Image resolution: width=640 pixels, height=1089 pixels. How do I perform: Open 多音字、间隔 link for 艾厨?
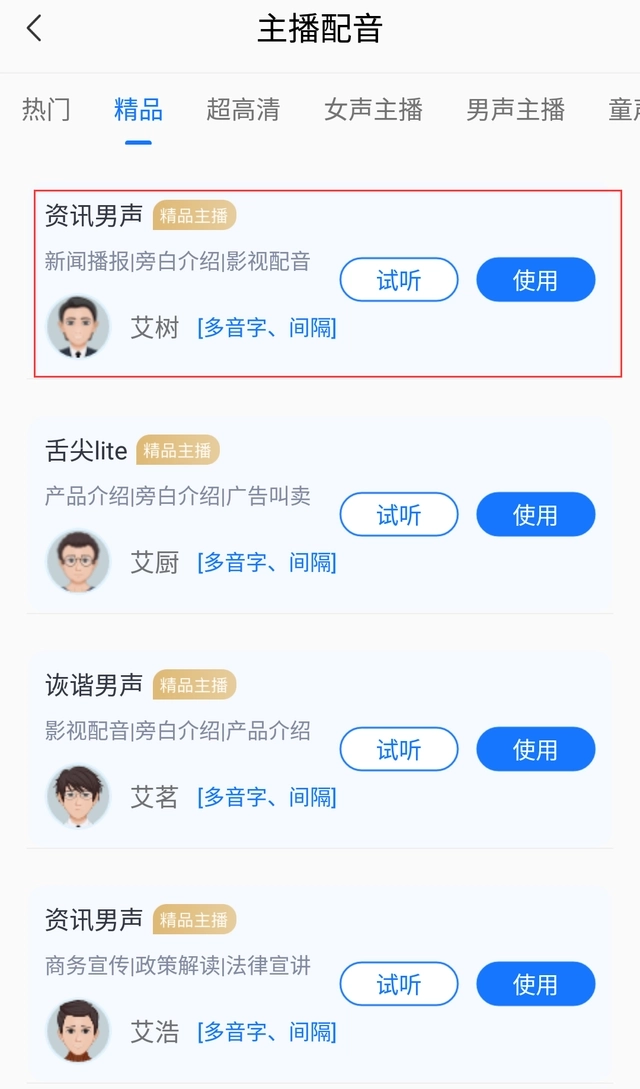coord(267,563)
